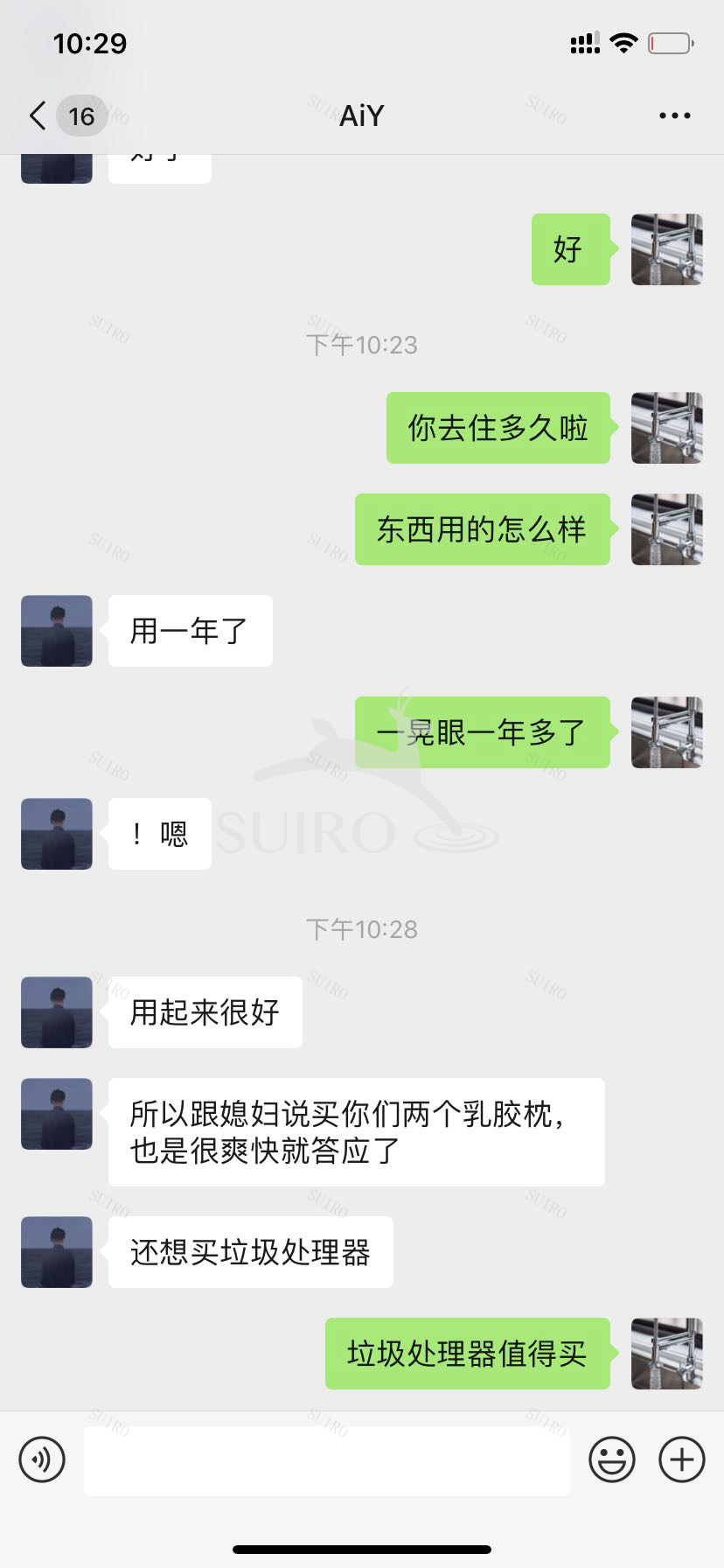Open contact avatar next to 用一年了
Viewport: 724px width, 1568px height.
57,631
